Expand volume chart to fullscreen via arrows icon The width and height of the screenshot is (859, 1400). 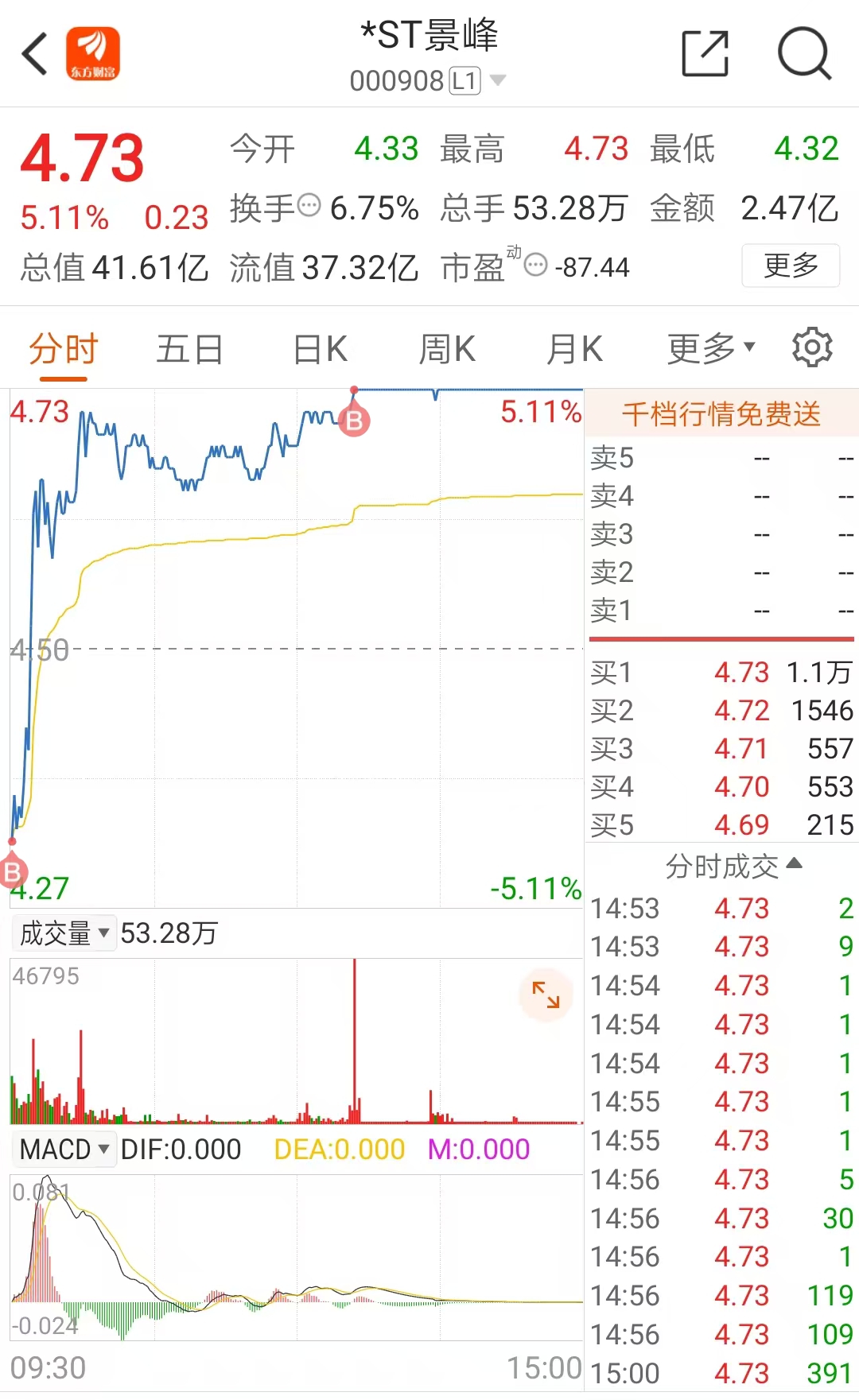546,995
